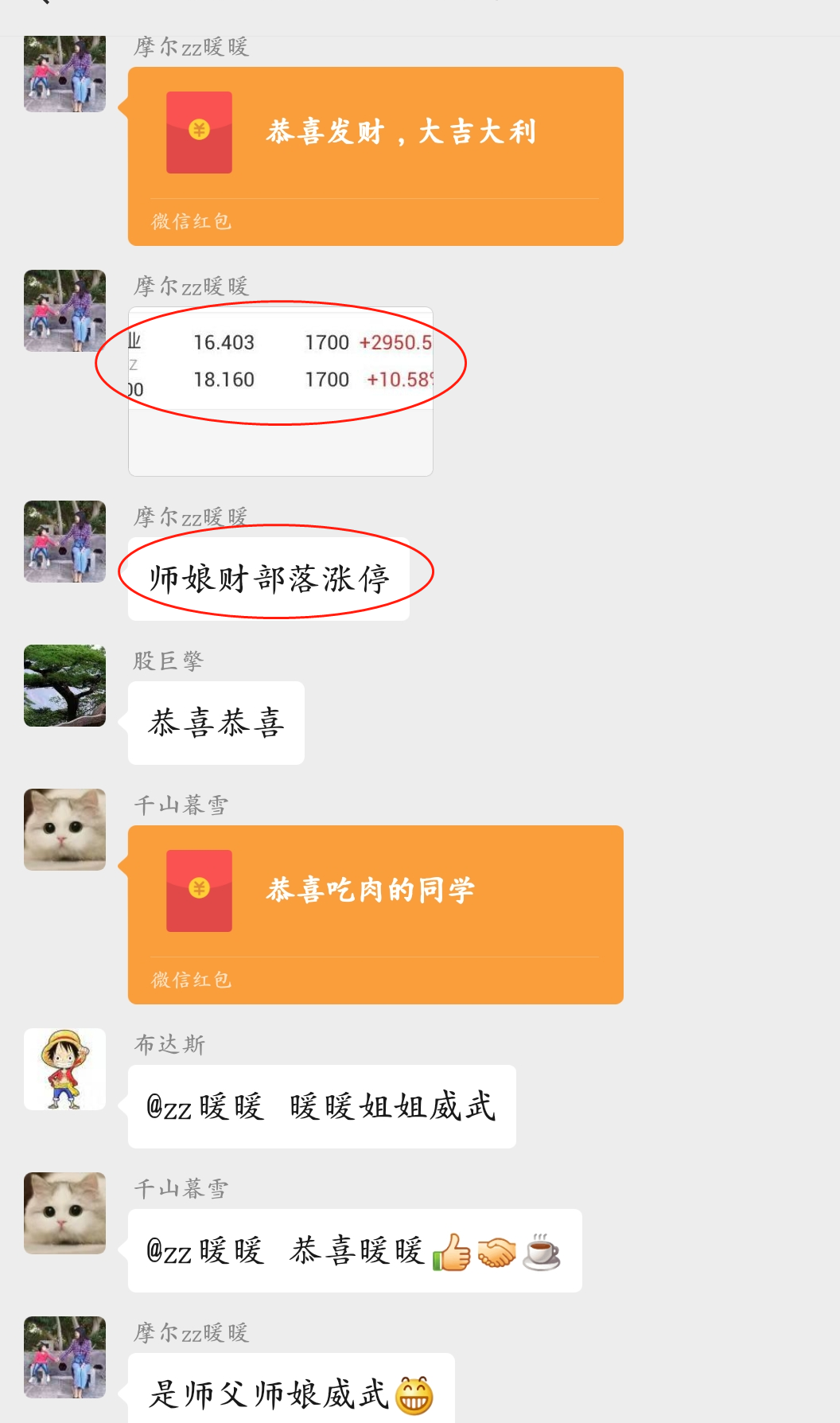840x1423 pixels.
Task: Open the 恭喜发财，大吉大利 red packet
Action: [x=375, y=156]
